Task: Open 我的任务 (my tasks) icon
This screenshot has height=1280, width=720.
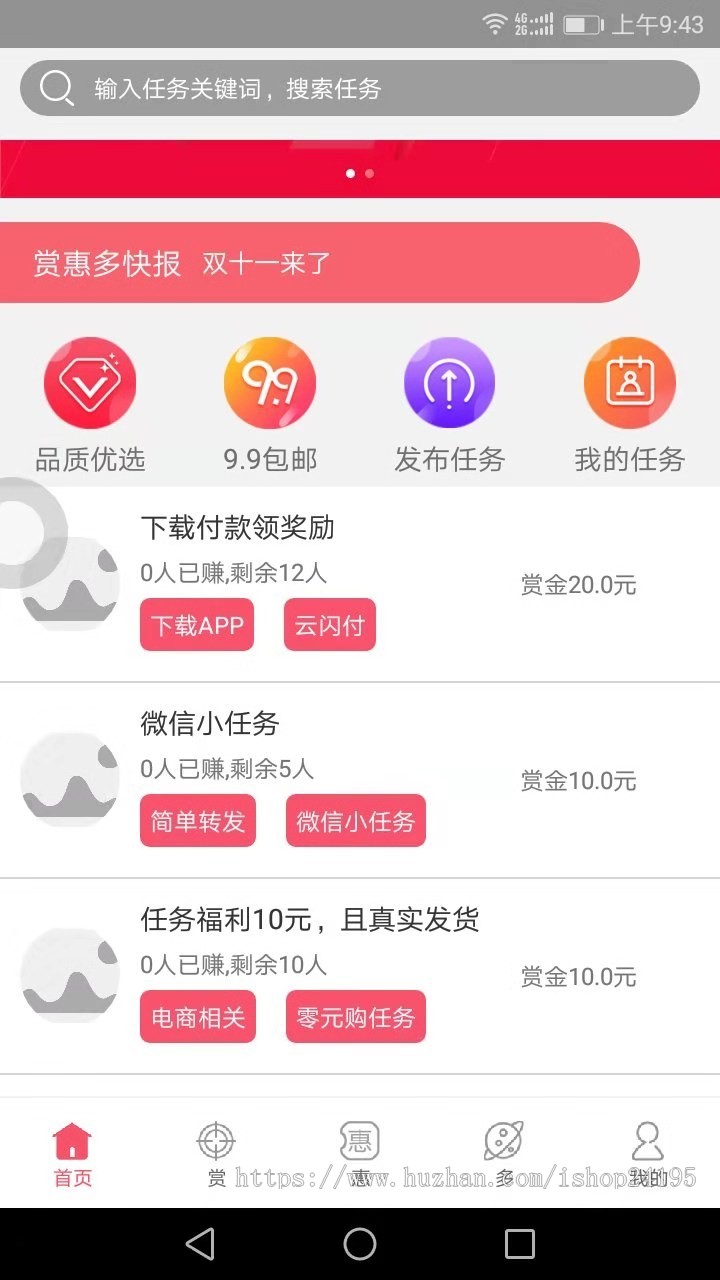Action: [x=629, y=382]
